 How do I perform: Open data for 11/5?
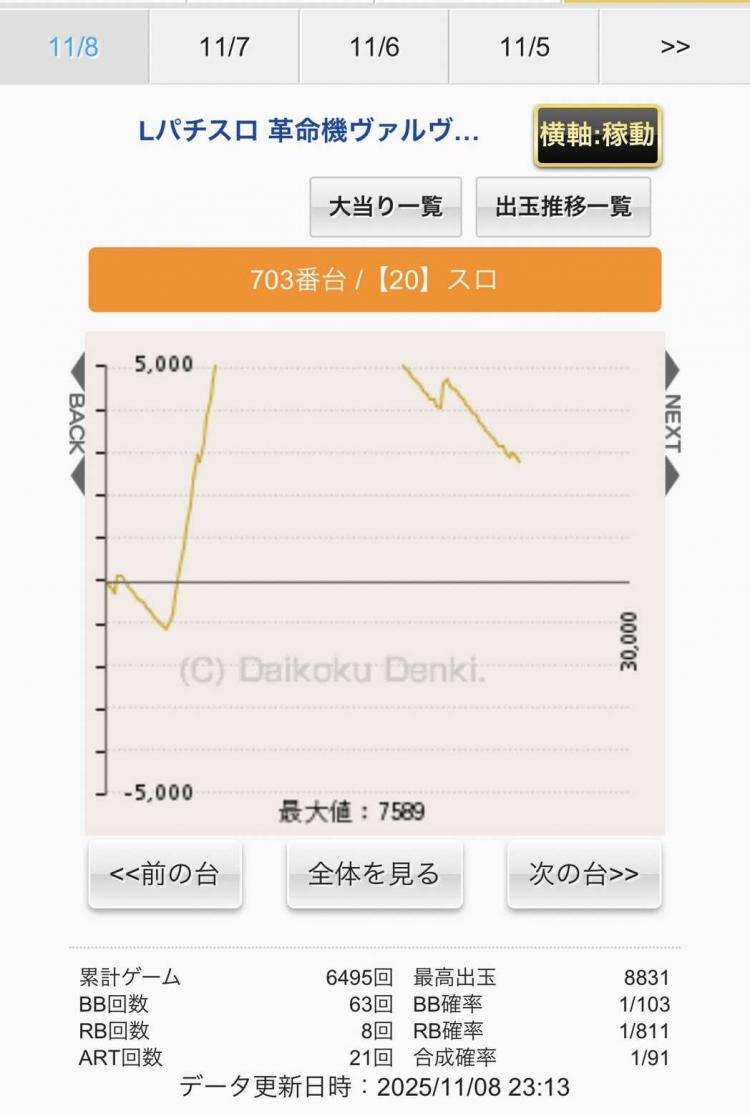click(524, 47)
